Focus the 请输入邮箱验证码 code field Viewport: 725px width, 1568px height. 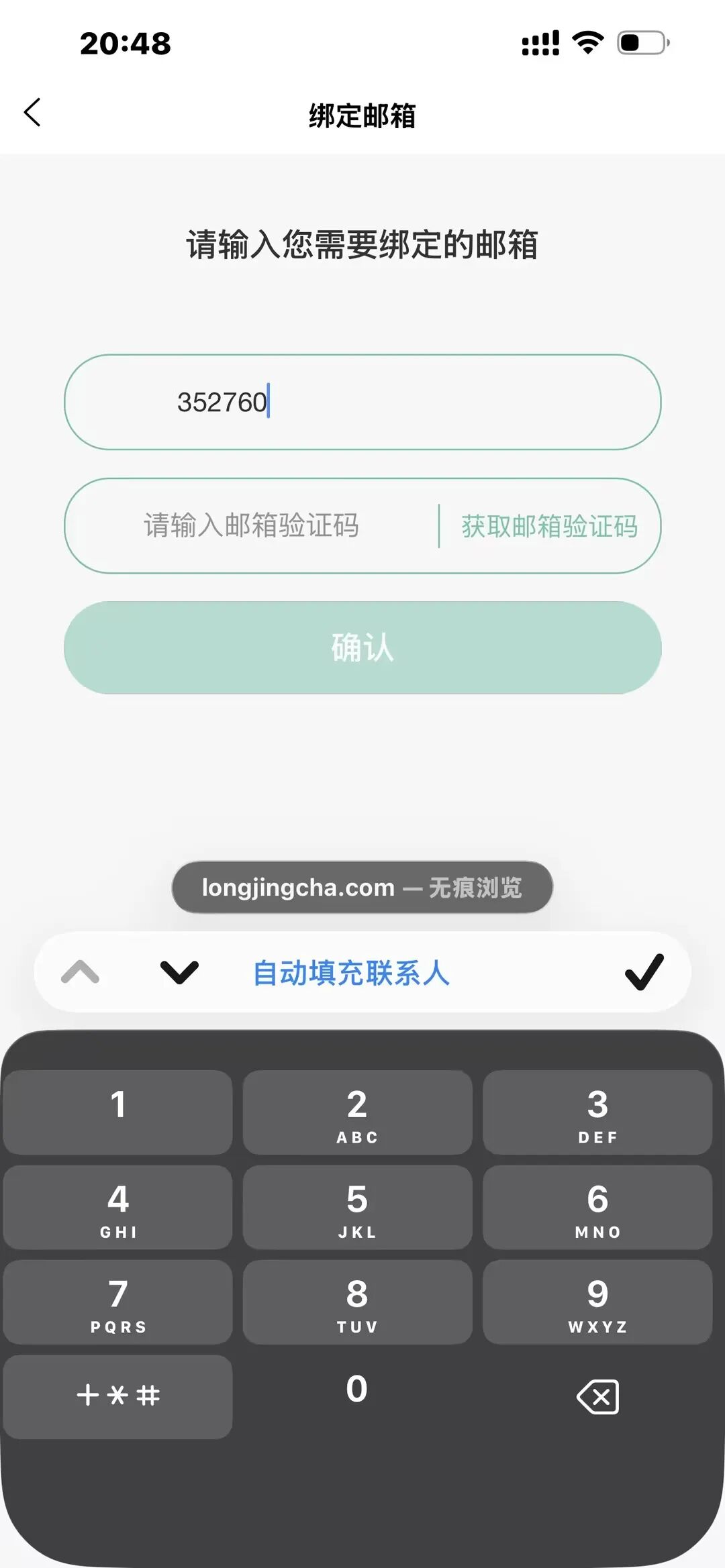coord(251,526)
